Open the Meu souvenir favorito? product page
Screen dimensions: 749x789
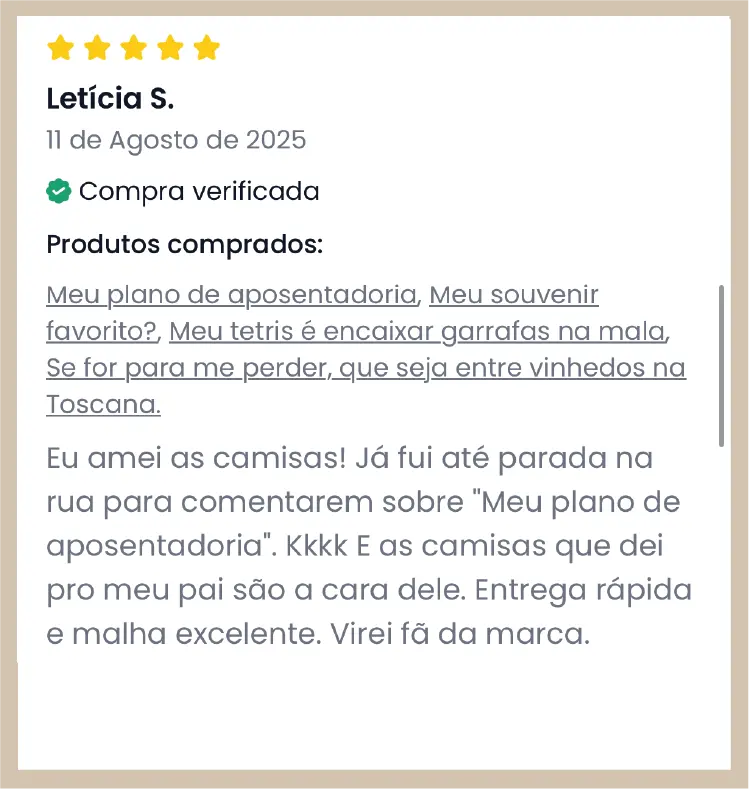(x=513, y=294)
